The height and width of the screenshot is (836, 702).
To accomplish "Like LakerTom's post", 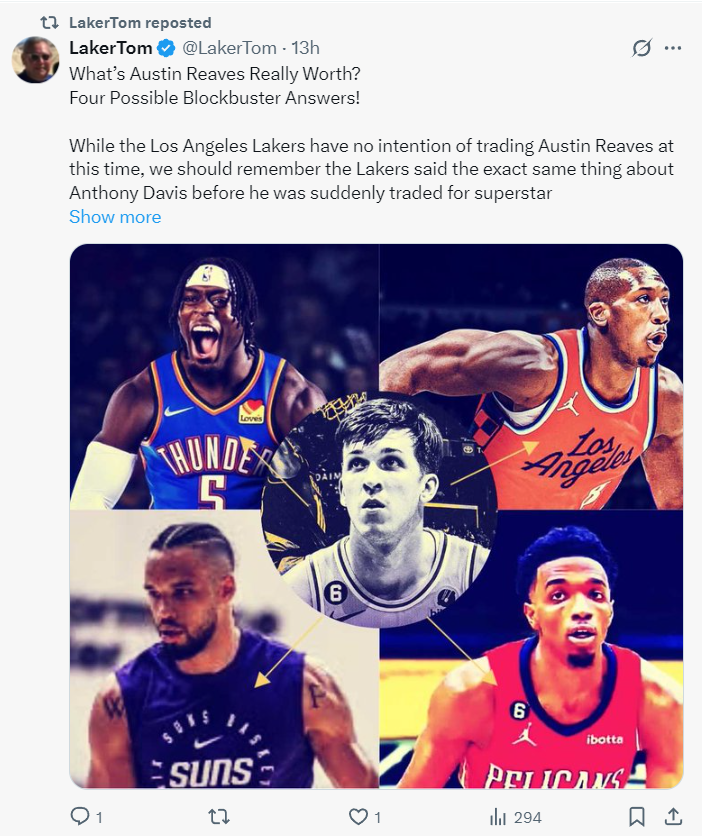I will coord(358,817).
